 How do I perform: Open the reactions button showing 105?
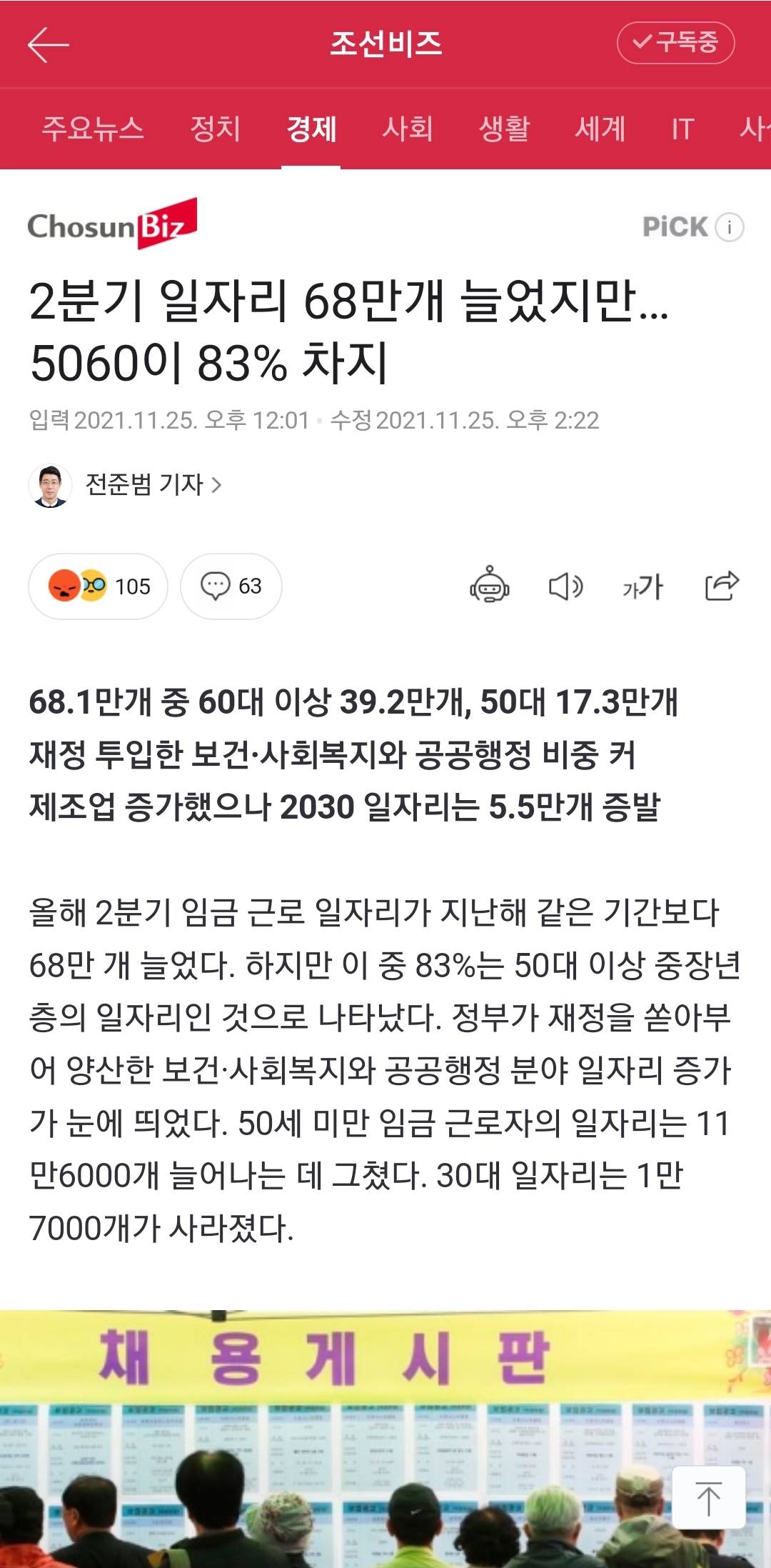pyautogui.click(x=99, y=586)
